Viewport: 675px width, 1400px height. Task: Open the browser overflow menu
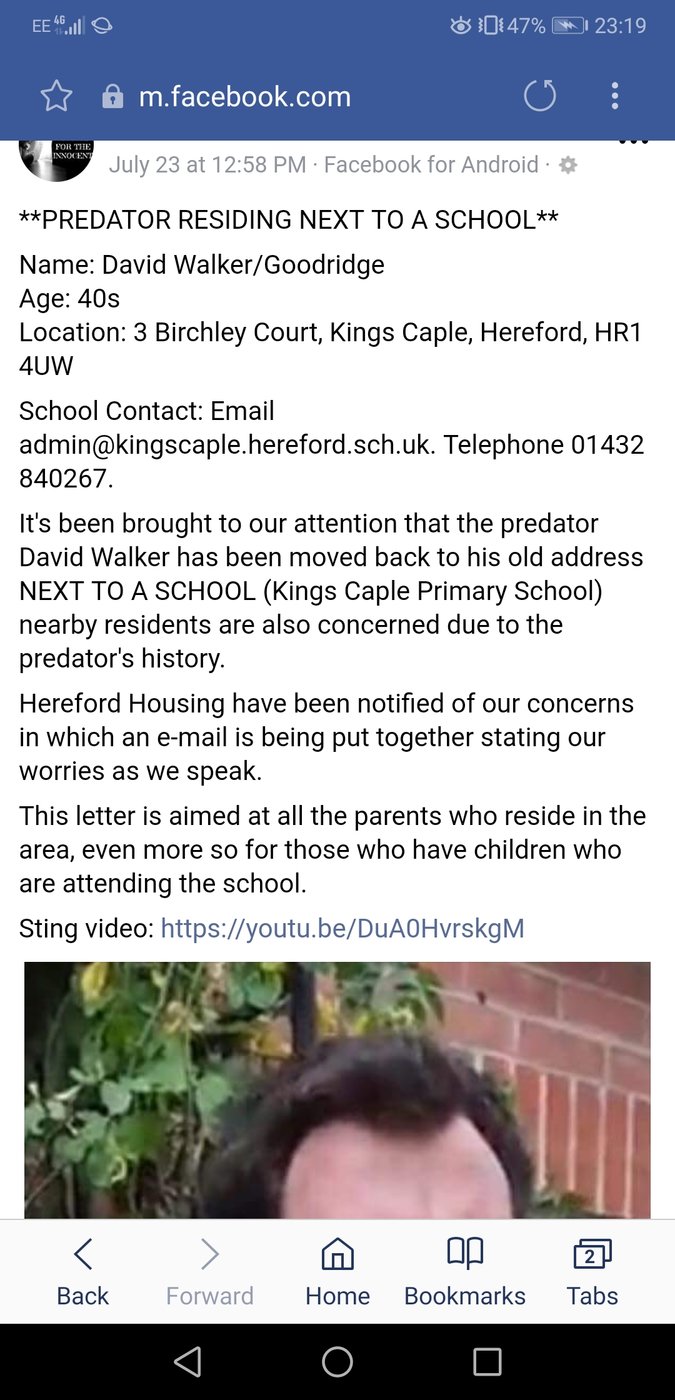click(614, 96)
